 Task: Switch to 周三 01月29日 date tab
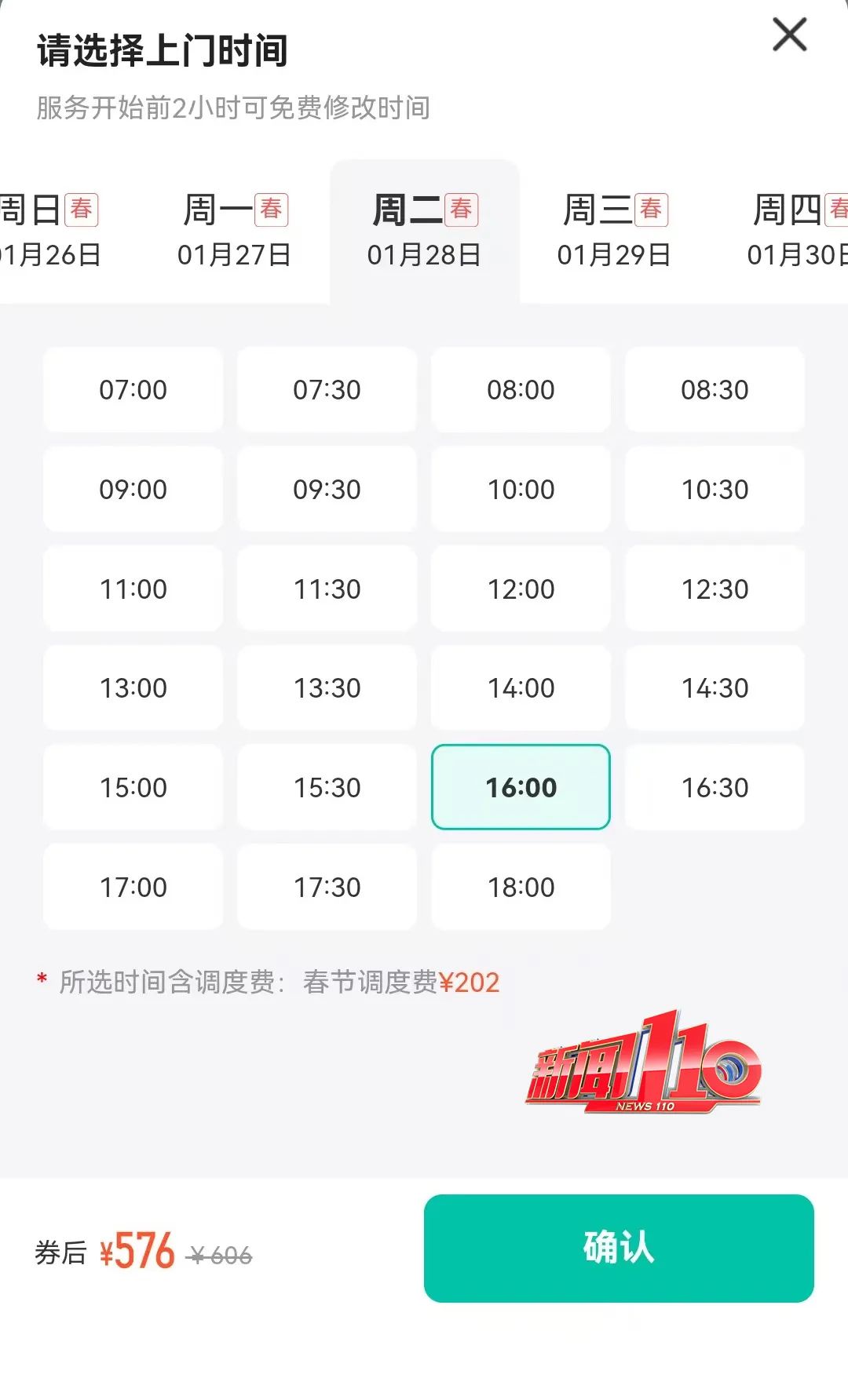[614, 232]
